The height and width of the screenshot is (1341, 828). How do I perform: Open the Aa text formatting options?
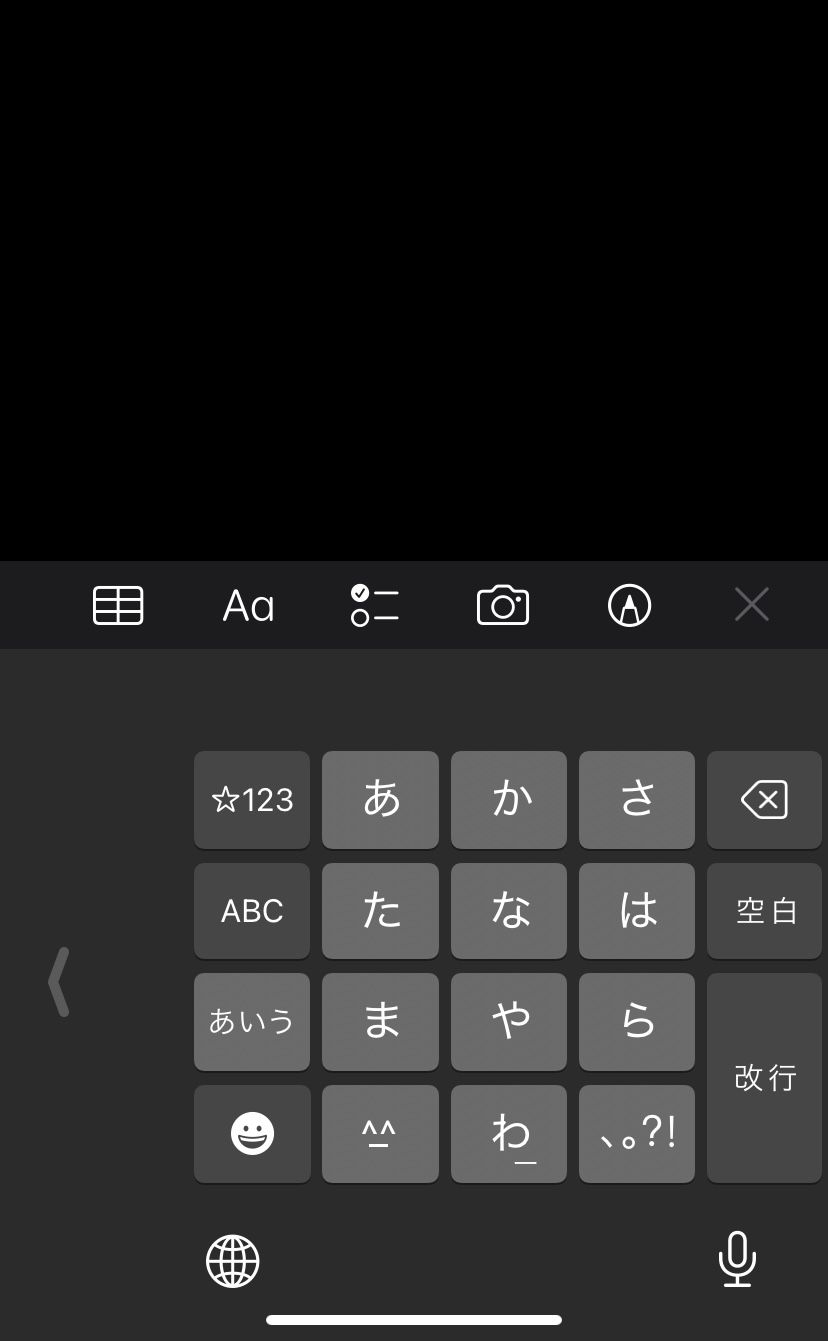248,606
